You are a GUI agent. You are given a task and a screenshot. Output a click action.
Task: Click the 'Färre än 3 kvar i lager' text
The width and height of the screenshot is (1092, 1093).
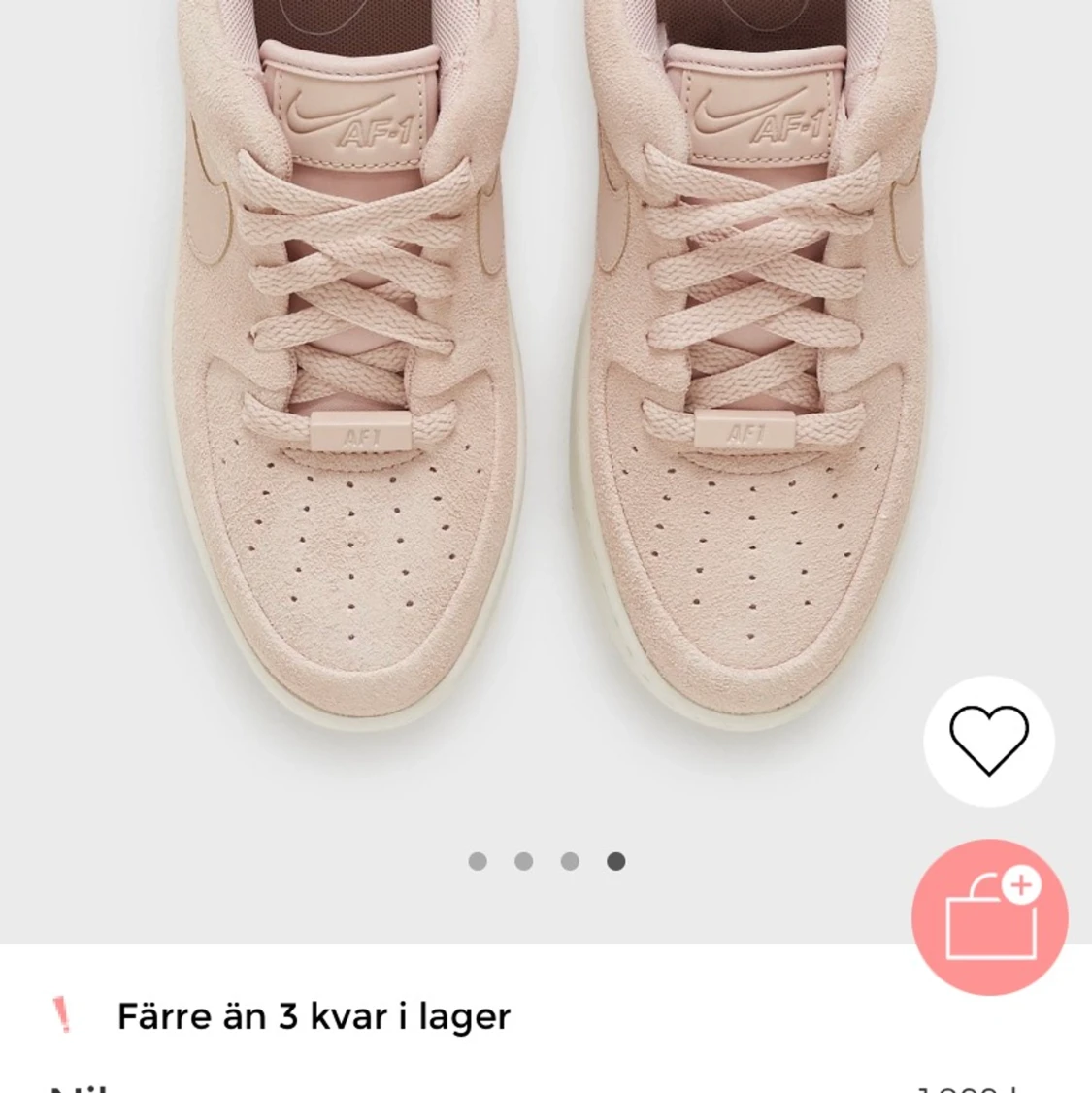pos(313,1017)
